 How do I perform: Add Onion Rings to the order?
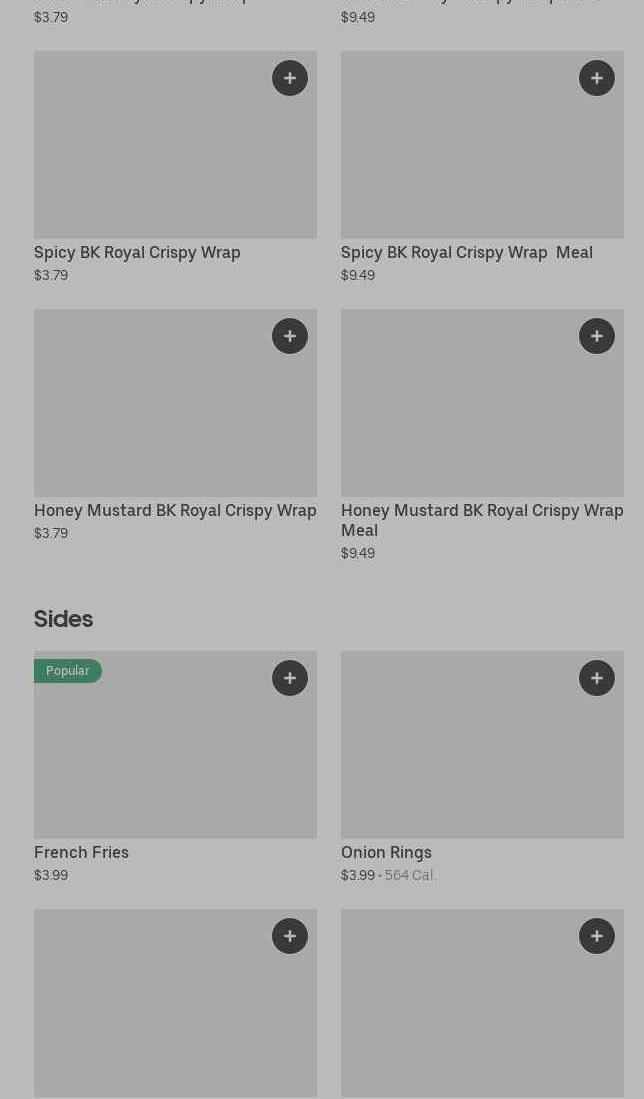point(597,678)
